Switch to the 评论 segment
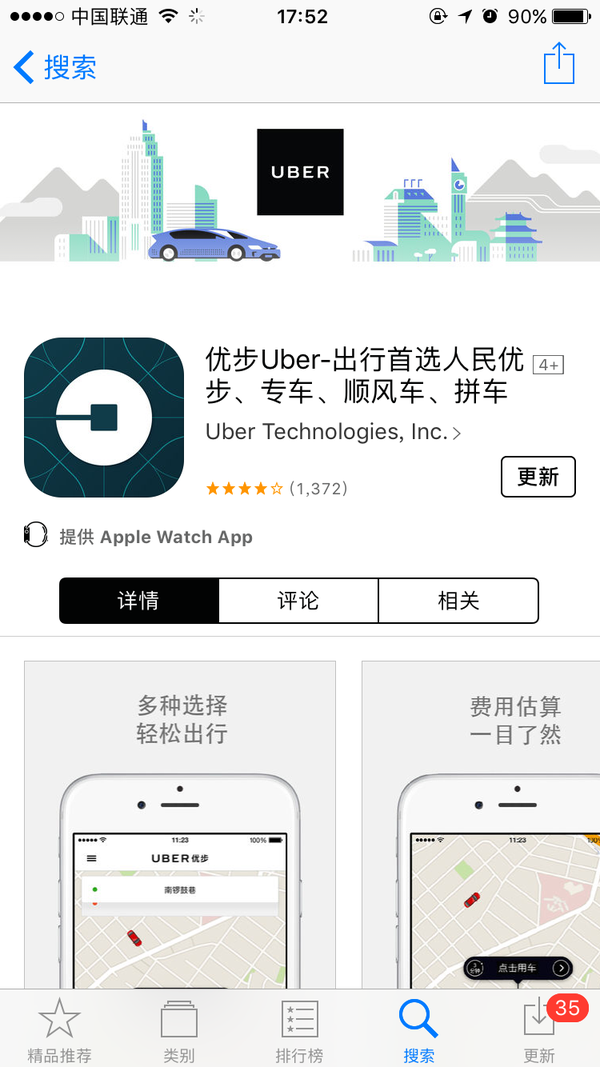The image size is (600, 1067). point(298,600)
